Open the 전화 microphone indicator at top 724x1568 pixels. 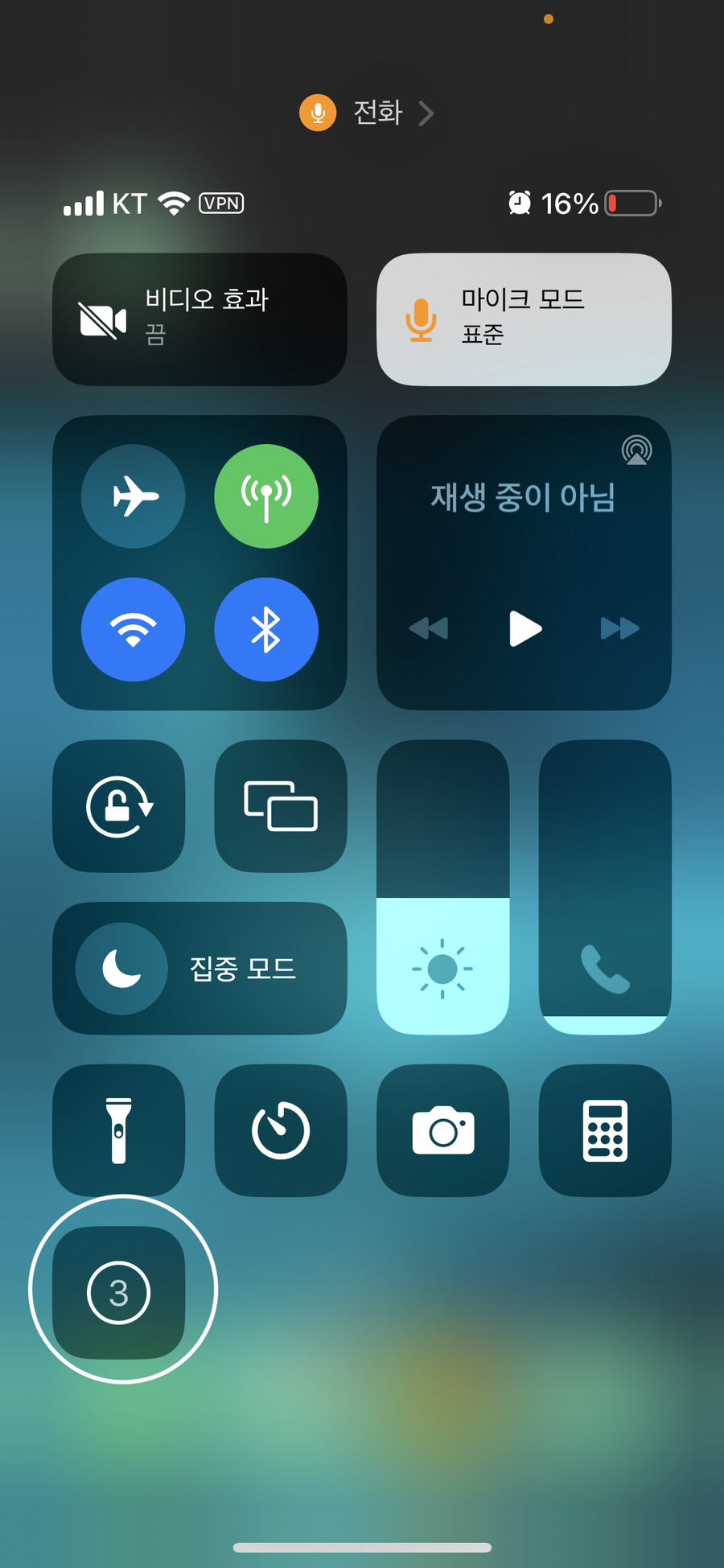367,113
